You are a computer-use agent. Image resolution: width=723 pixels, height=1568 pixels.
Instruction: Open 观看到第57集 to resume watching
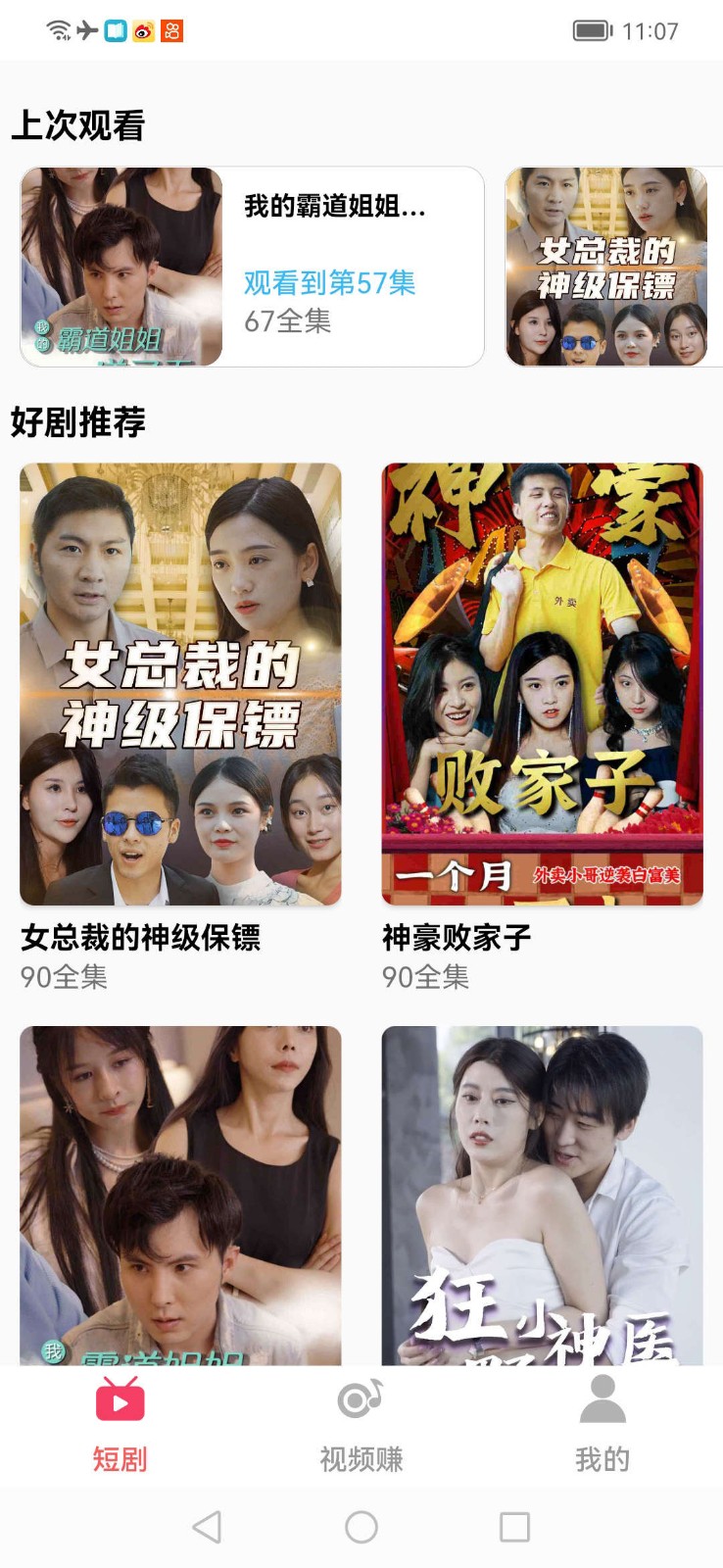coord(330,285)
